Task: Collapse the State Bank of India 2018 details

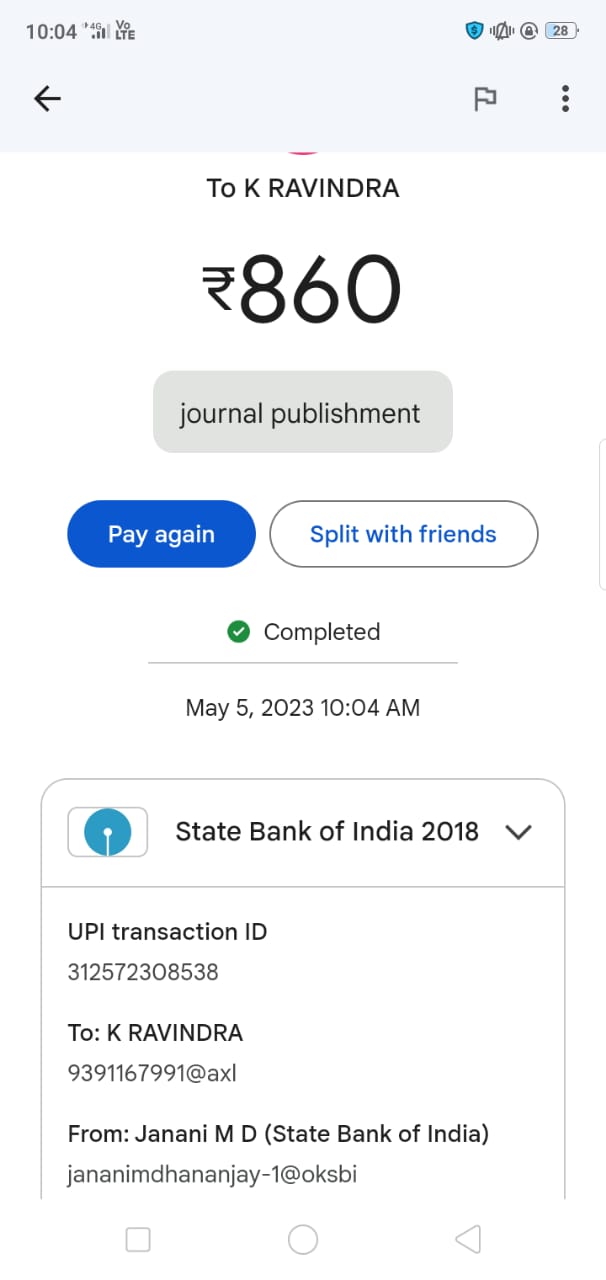Action: coord(518,832)
